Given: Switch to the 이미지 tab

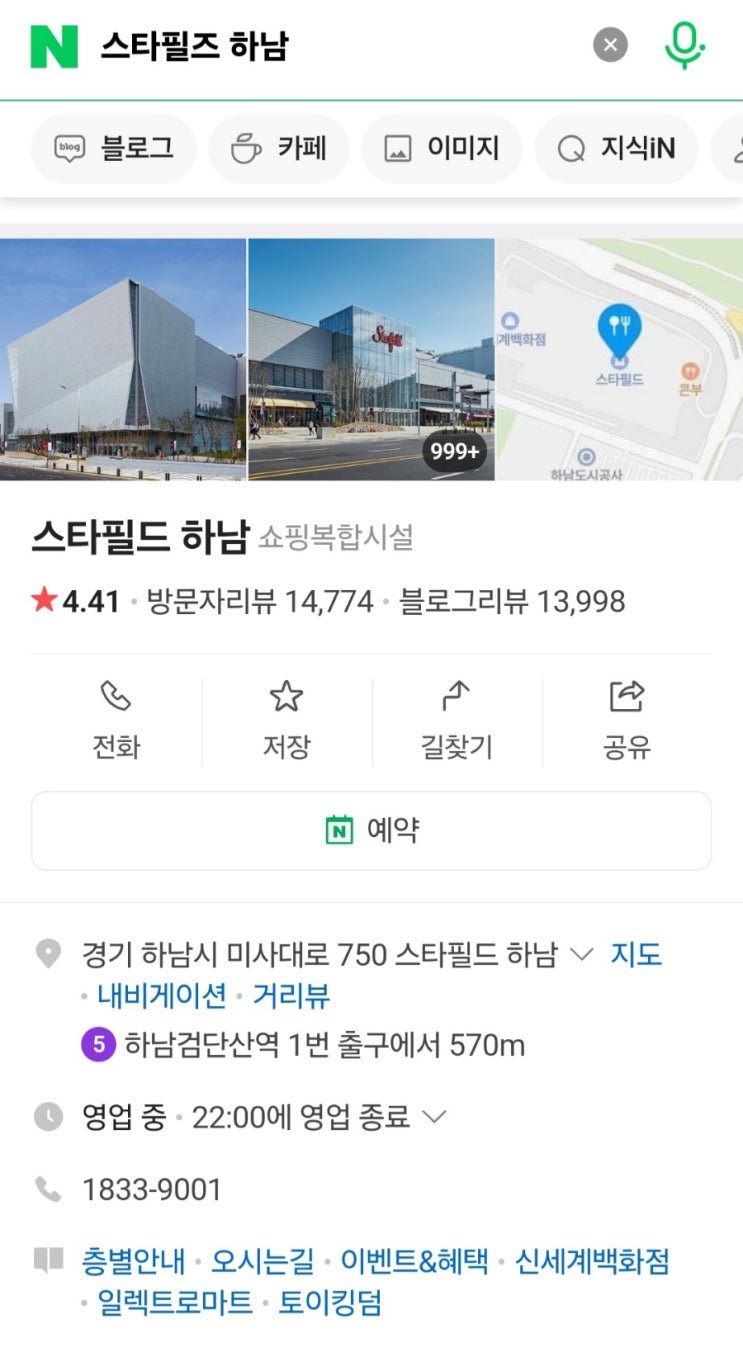Looking at the screenshot, I should 442,149.
